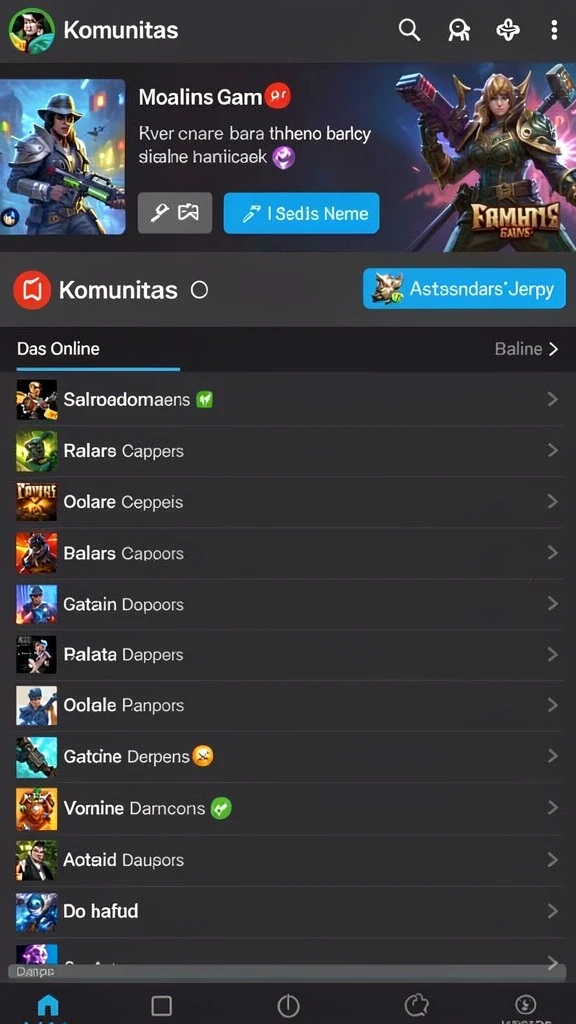Go to the home tab in bottom navigation
576x1024 pixels.
pos(48,1006)
